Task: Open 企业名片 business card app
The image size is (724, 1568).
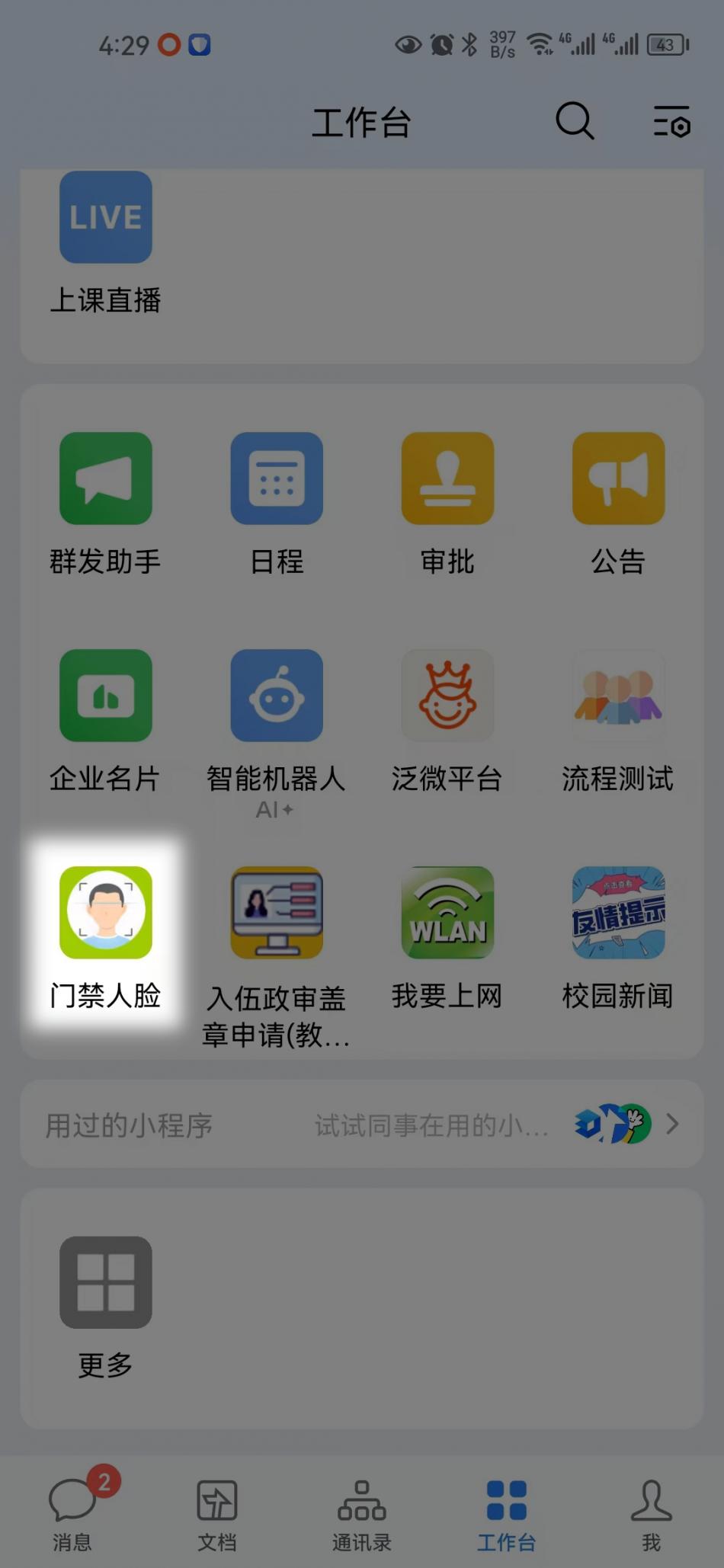Action: click(106, 696)
